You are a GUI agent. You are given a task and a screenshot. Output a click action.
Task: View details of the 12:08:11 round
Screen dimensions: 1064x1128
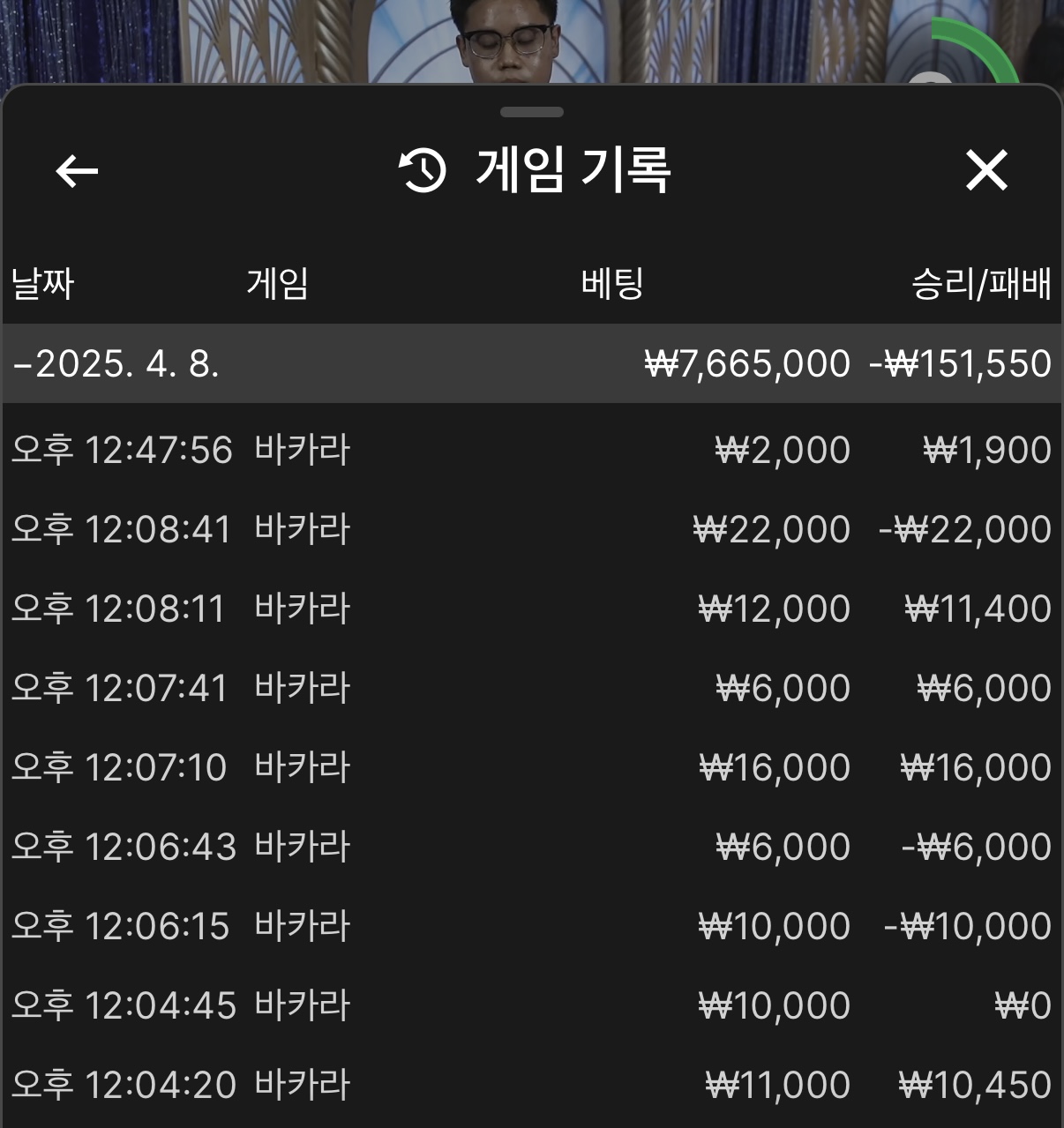pos(531,609)
